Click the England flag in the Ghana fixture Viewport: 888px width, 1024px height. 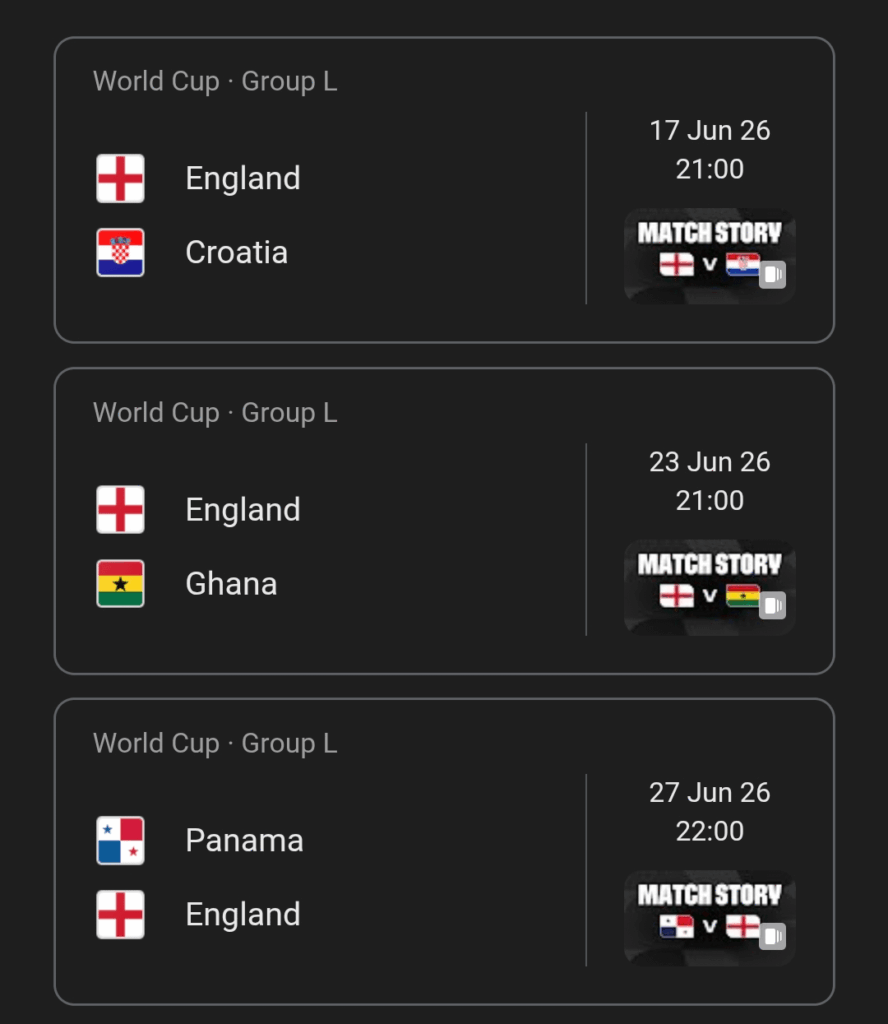tap(120, 509)
